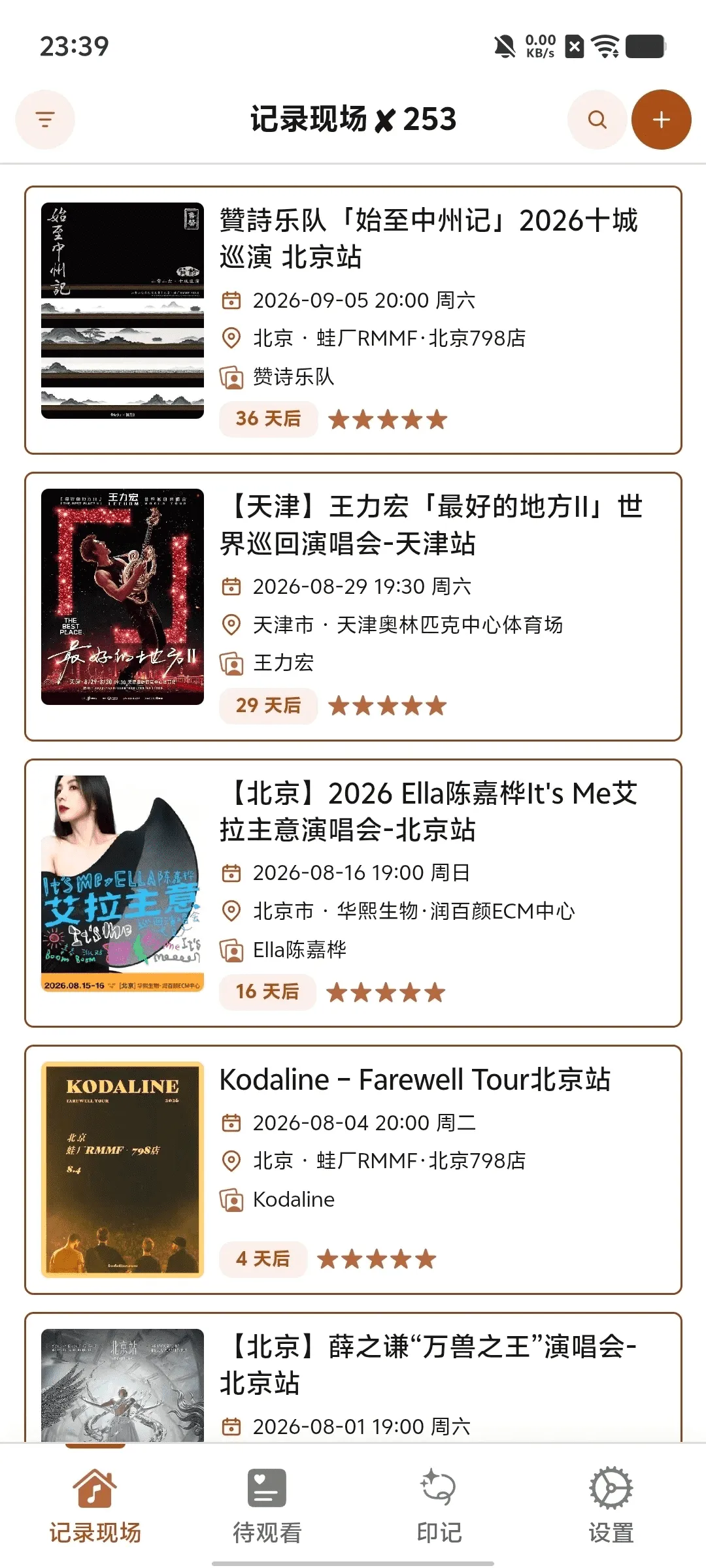Add a new live show record

pyautogui.click(x=662, y=120)
